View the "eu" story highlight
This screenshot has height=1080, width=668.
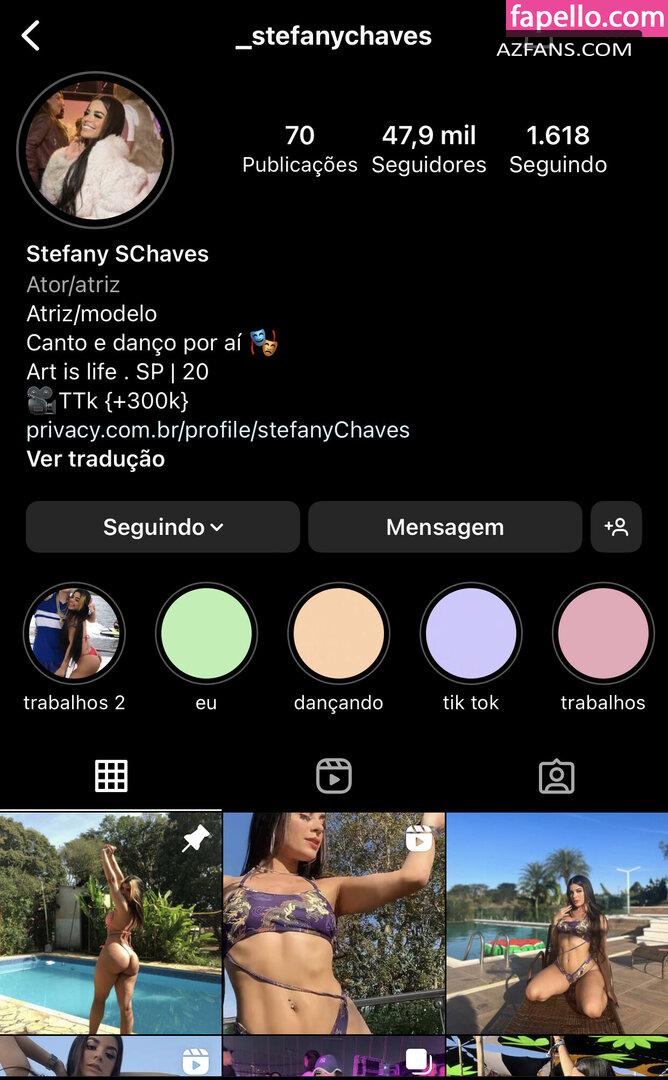coord(206,634)
